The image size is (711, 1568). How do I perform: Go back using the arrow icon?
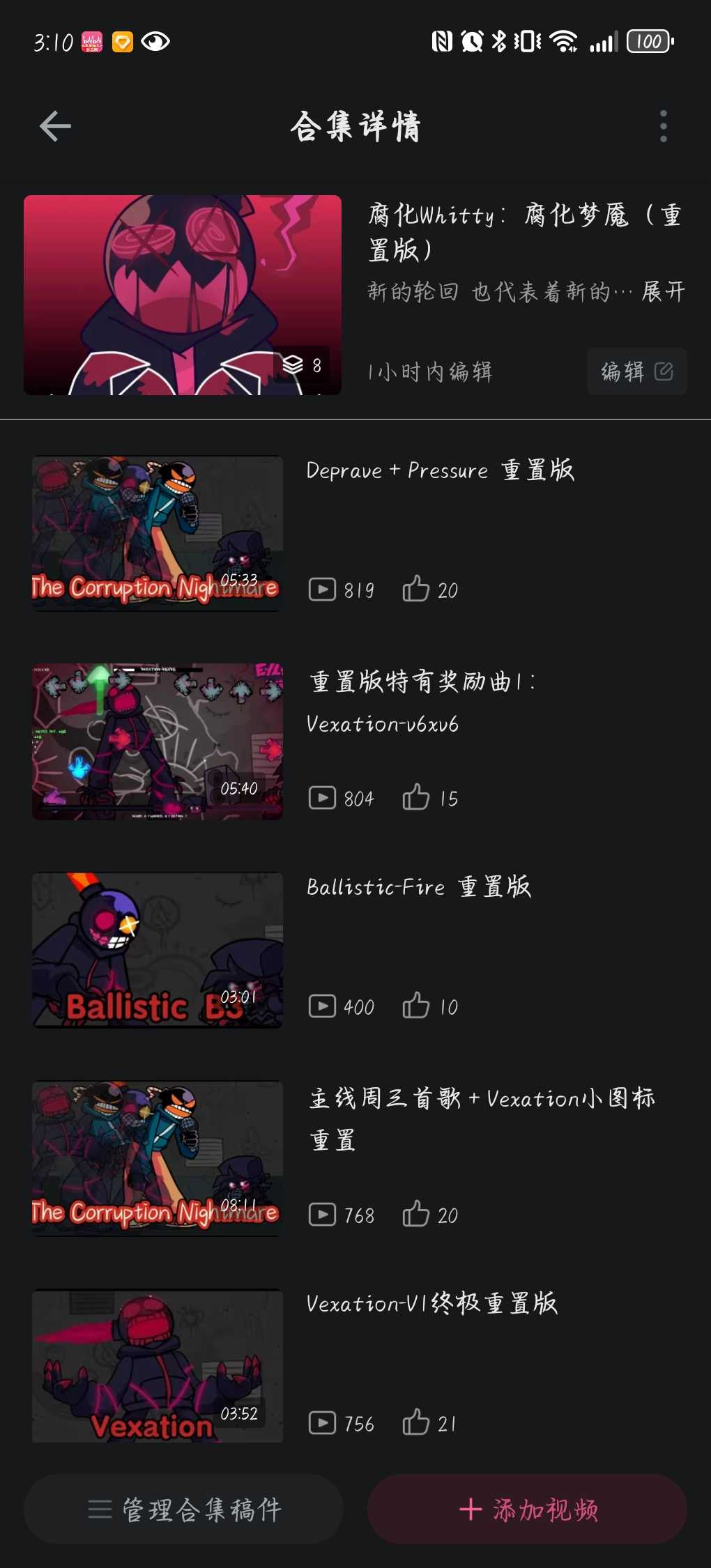(55, 126)
